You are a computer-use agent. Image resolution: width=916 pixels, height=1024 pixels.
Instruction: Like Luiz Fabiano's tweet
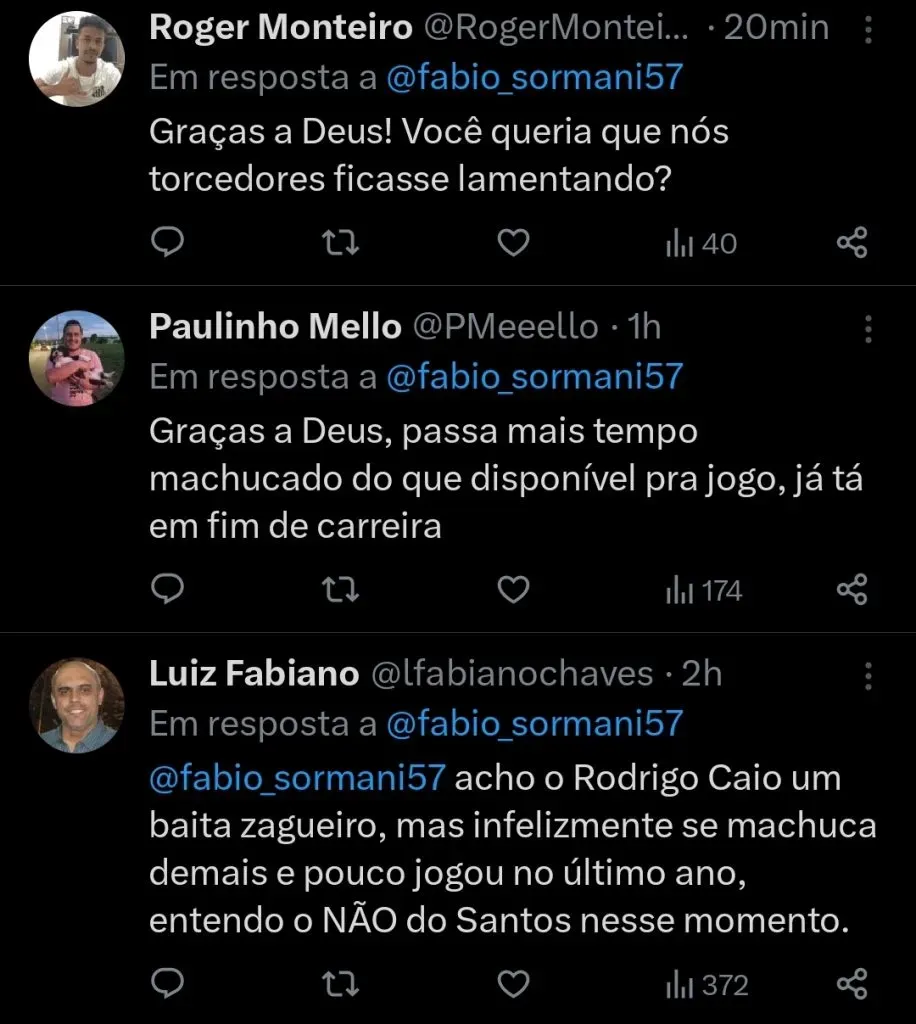click(x=513, y=984)
